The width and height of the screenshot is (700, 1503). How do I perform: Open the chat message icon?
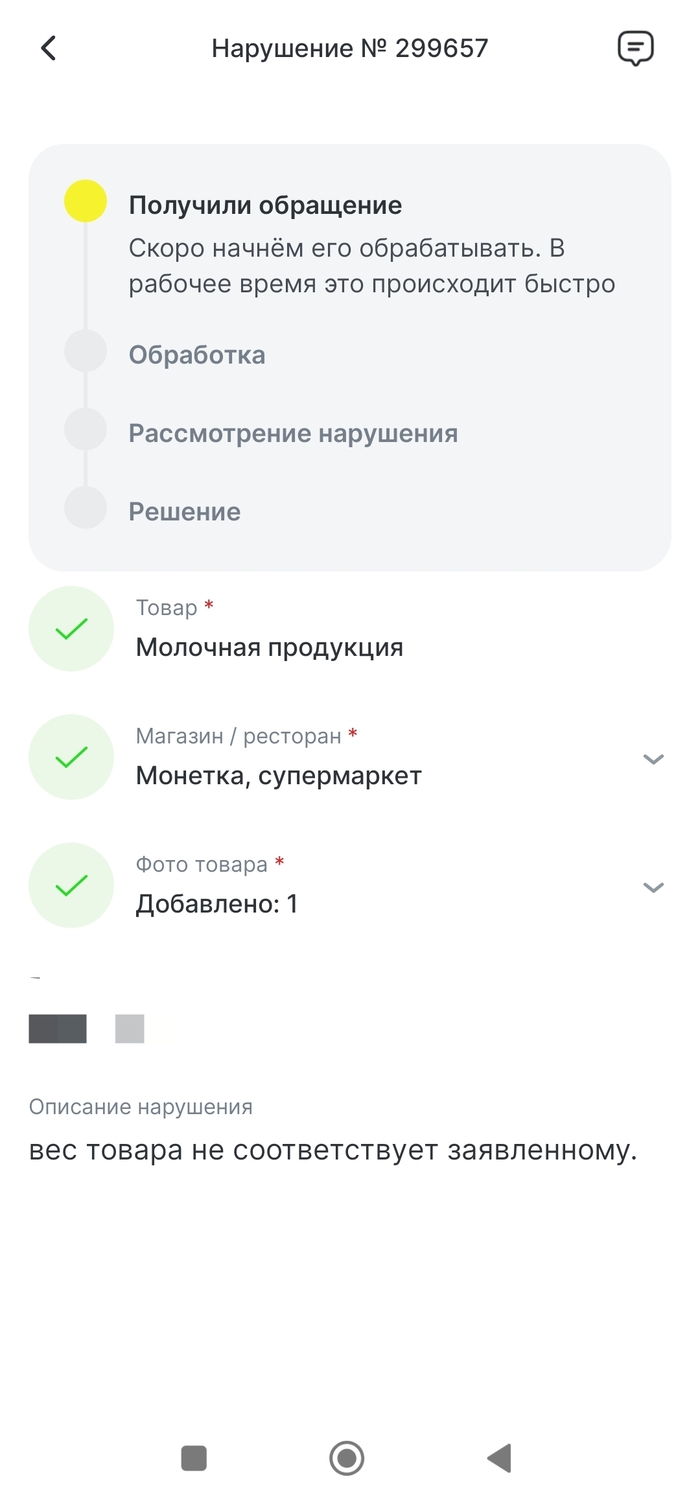[x=635, y=48]
